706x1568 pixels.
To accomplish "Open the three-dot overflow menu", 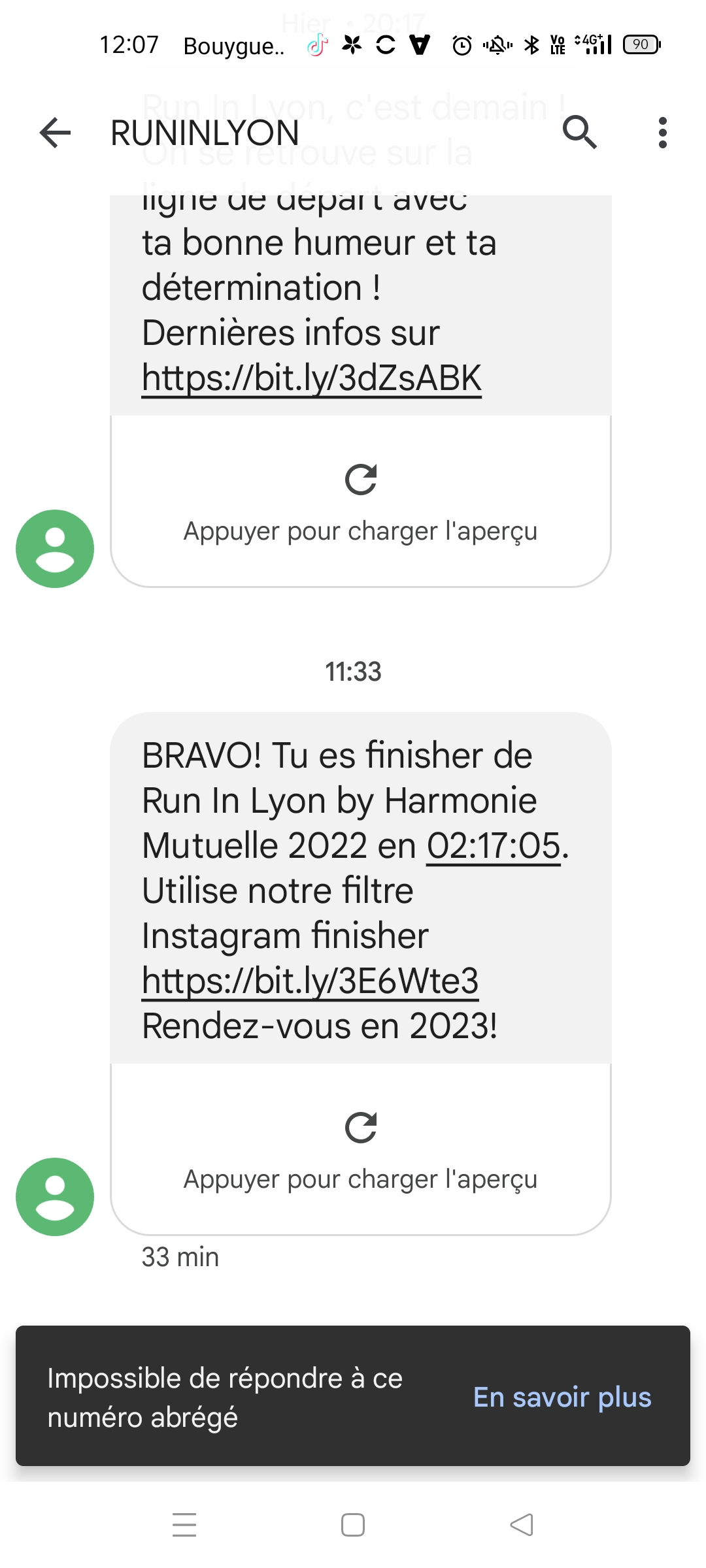I will pyautogui.click(x=663, y=133).
